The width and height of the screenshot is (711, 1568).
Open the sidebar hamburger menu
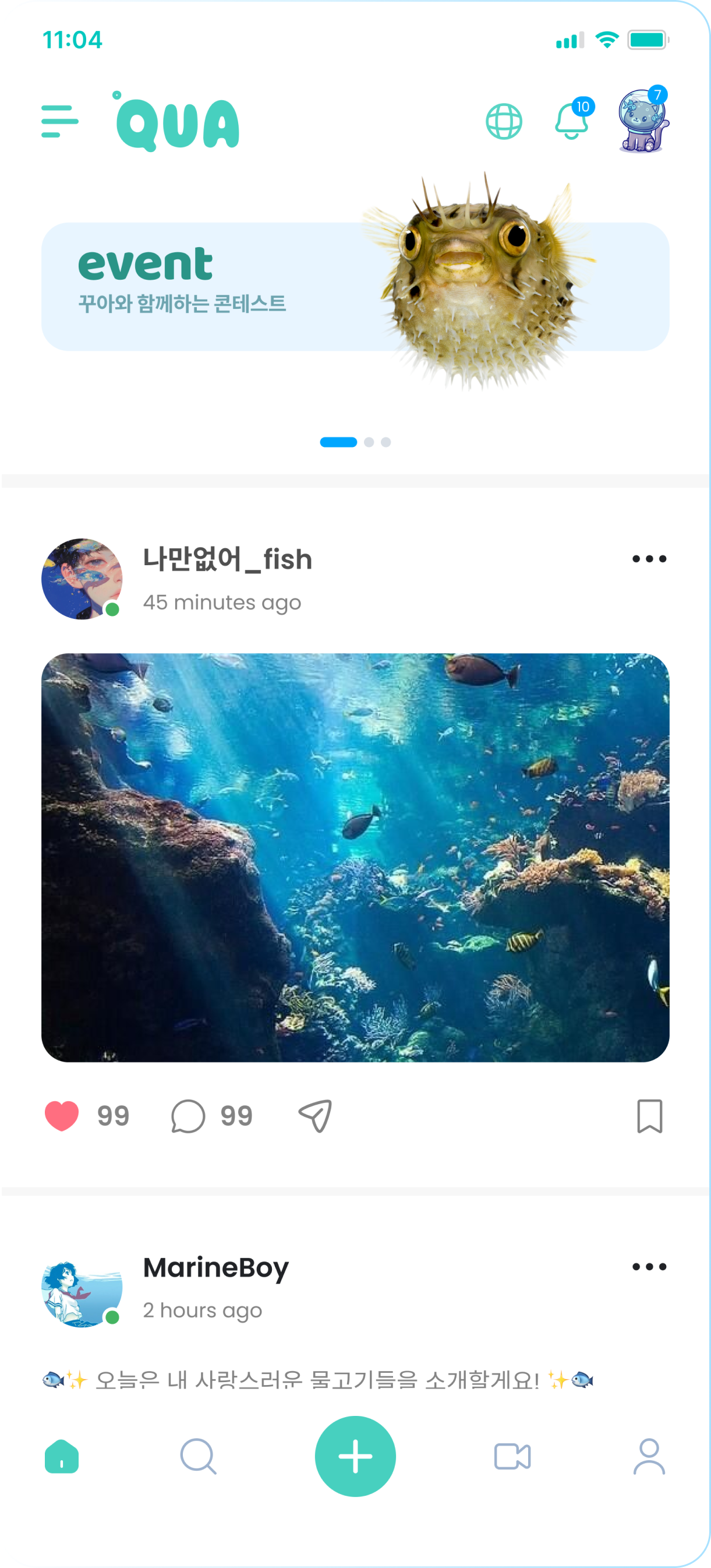59,120
